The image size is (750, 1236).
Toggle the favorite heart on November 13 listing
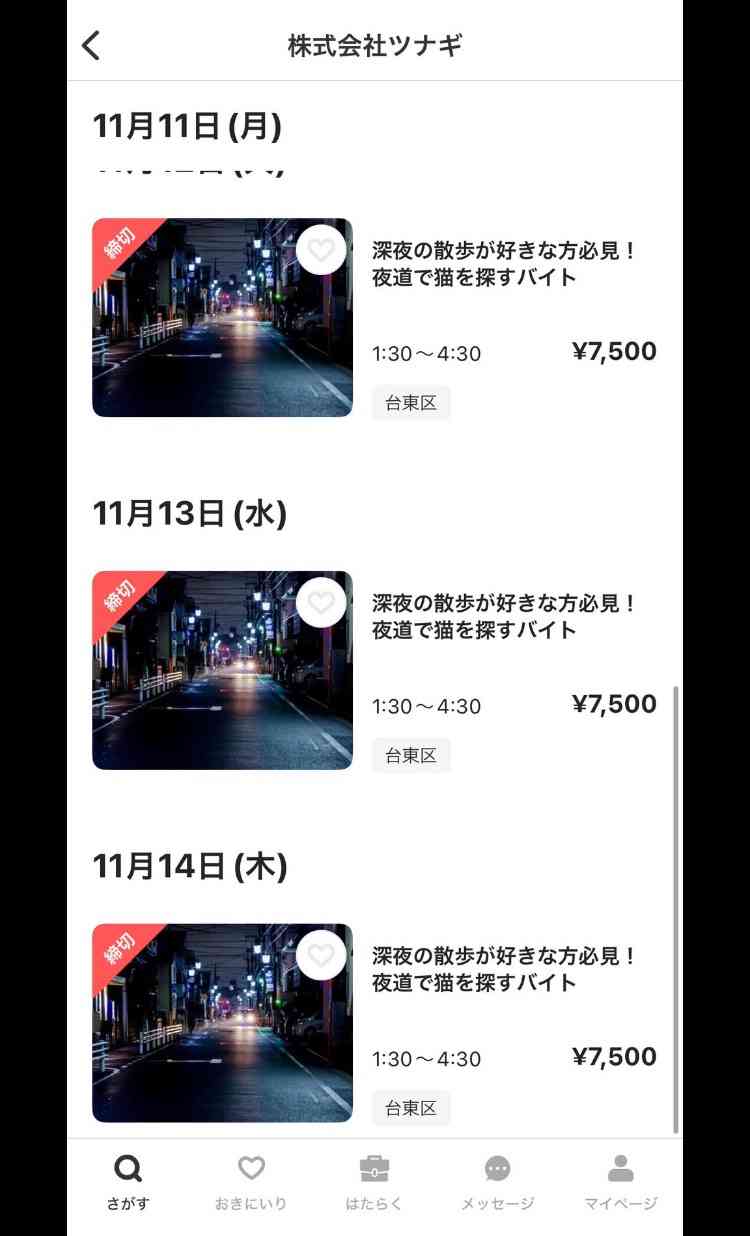coord(320,602)
